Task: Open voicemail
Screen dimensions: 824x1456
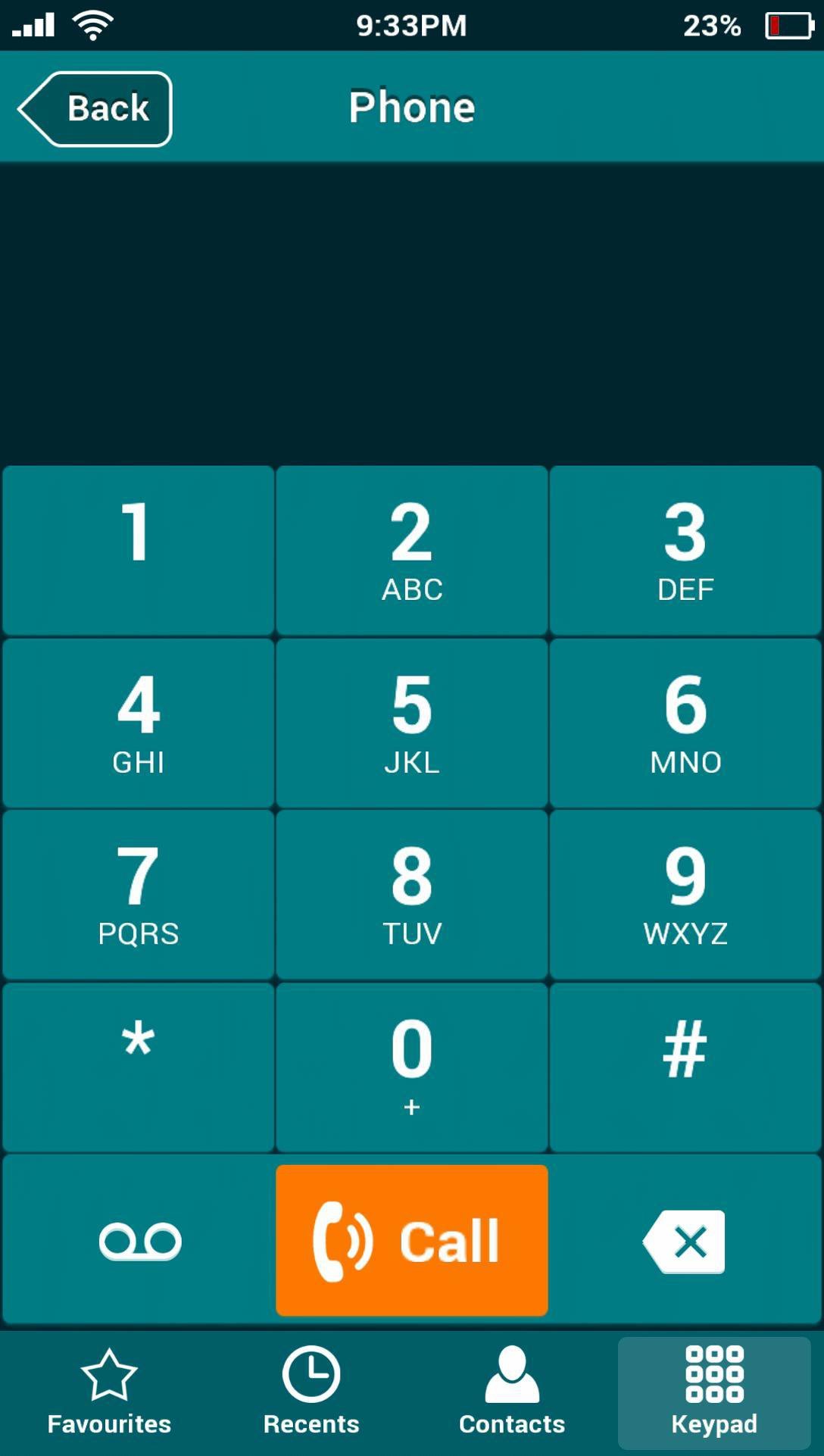Action: pos(138,1240)
